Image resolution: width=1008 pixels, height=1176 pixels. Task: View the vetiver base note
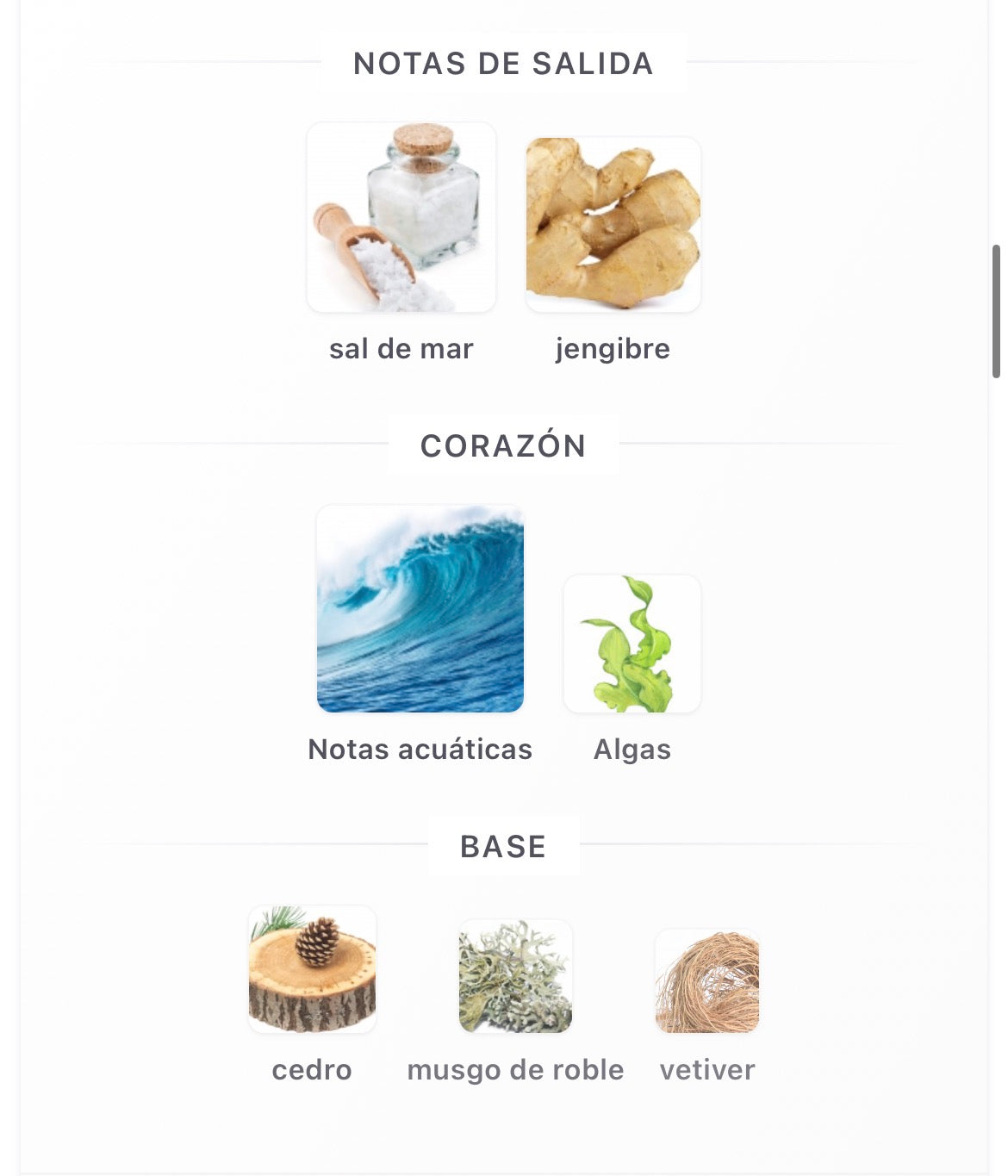click(707, 981)
